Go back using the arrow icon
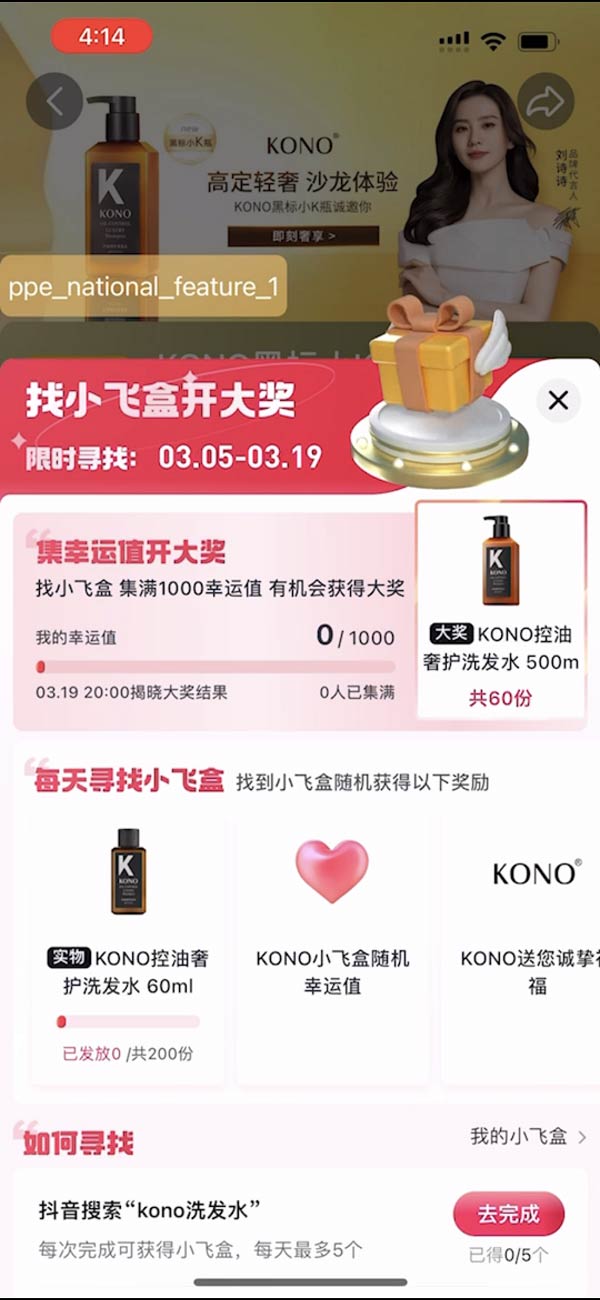The width and height of the screenshot is (600, 1300). (x=54, y=101)
